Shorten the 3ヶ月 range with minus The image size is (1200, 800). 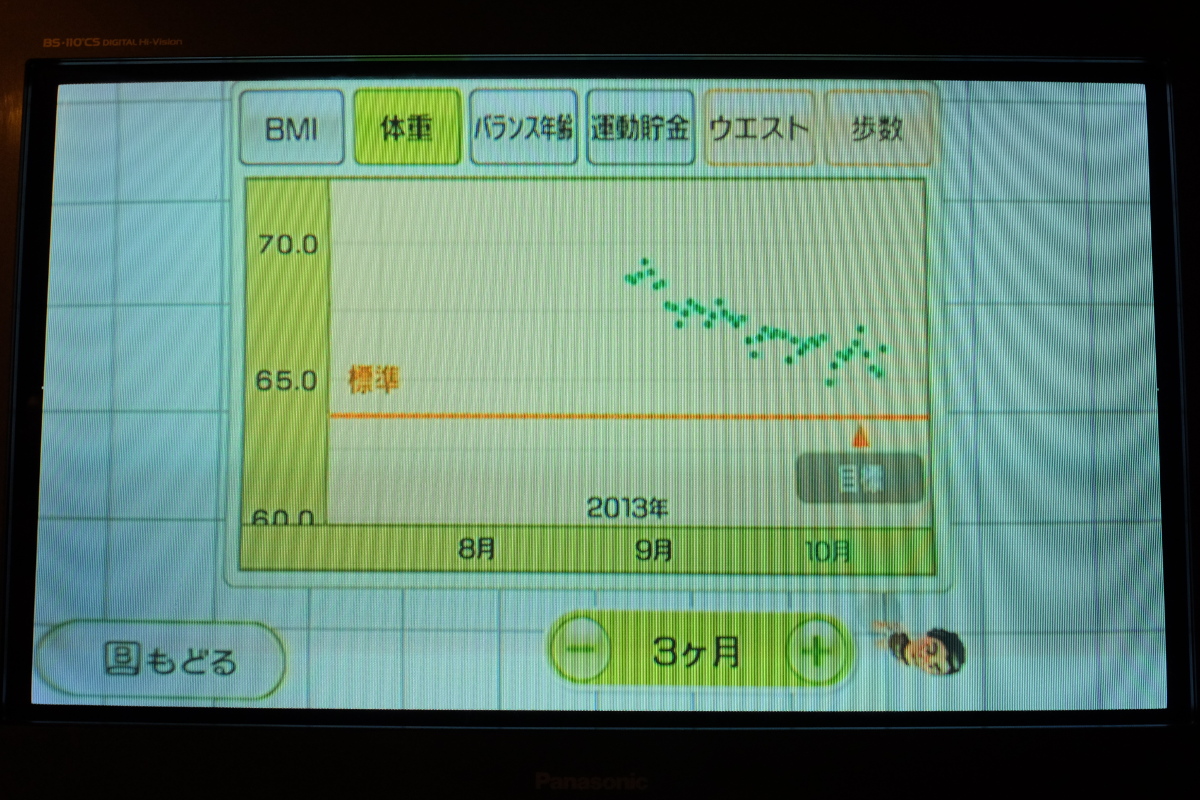(580, 651)
